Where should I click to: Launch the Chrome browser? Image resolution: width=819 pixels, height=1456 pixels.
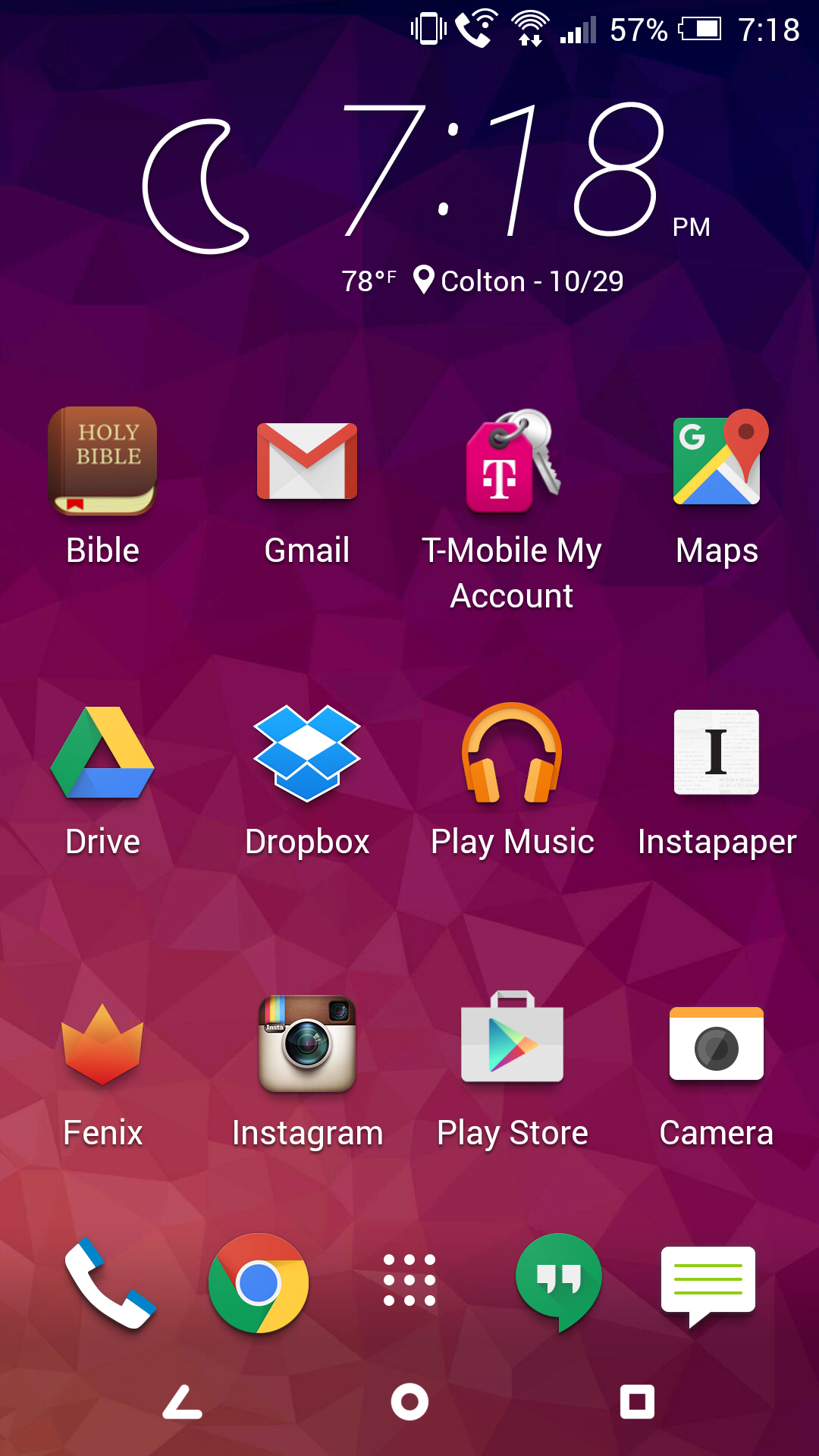click(x=259, y=1283)
